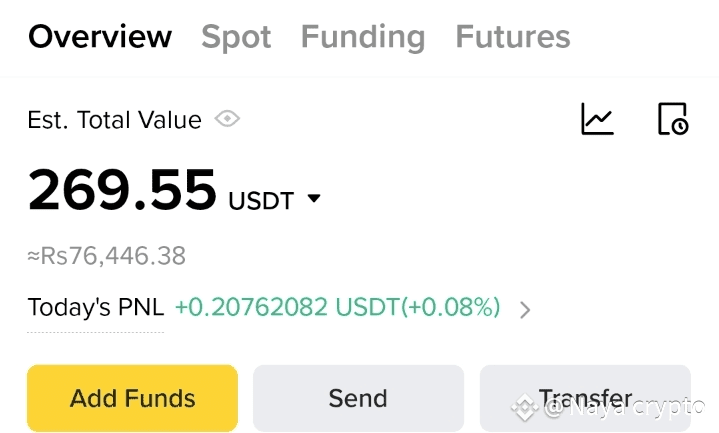This screenshot has width=719, height=433.
Task: Select the Overview tab
Action: coord(100,37)
